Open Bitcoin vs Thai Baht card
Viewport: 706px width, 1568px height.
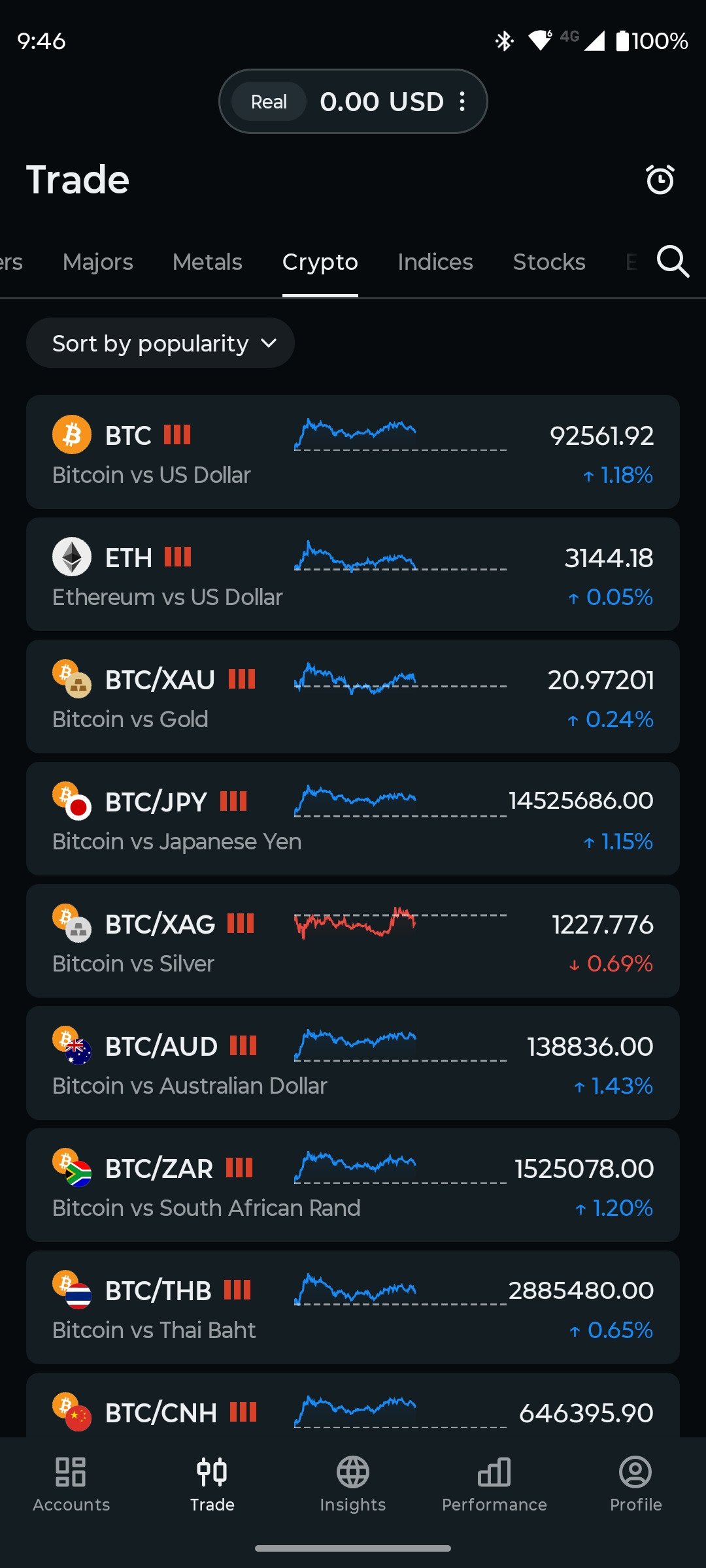353,1307
